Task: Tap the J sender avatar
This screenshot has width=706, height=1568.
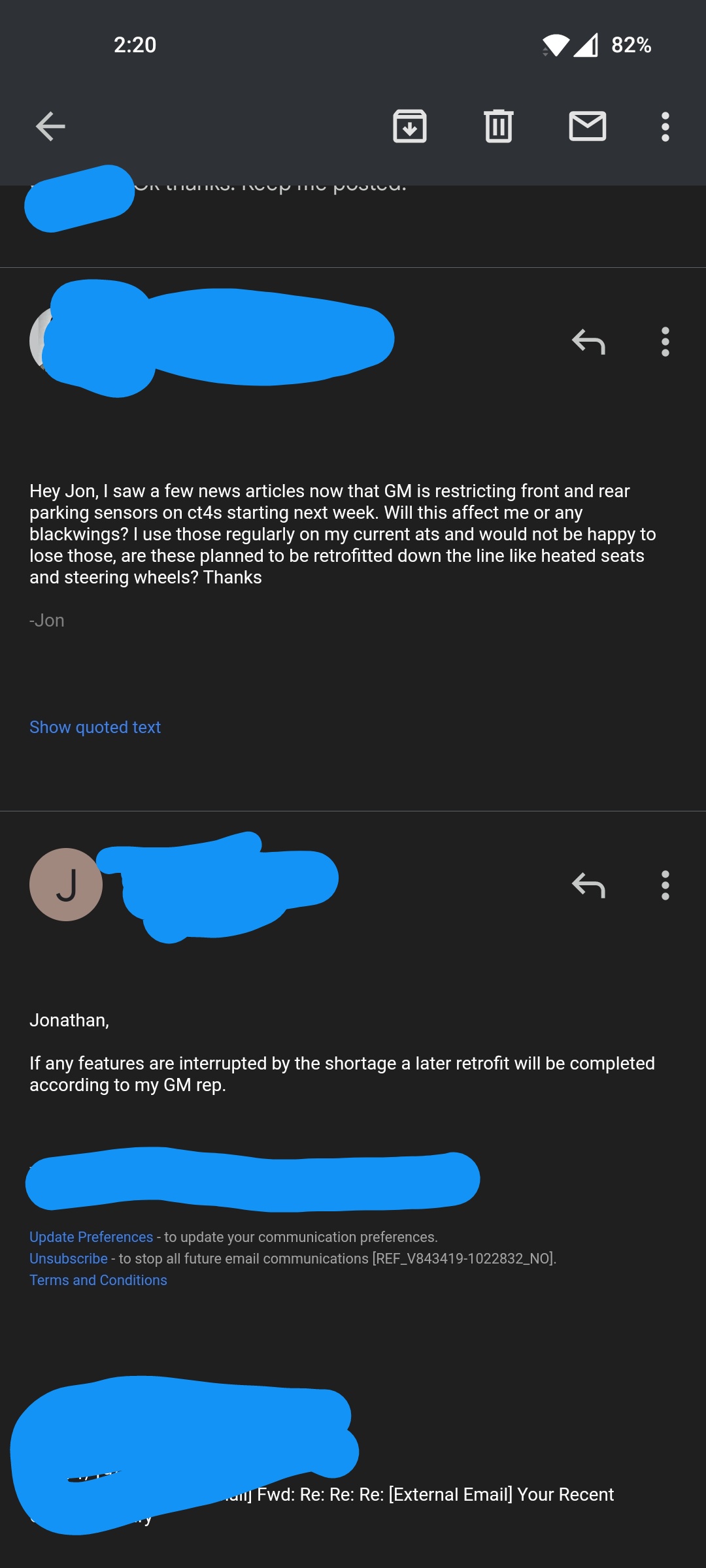Action: 66,885
